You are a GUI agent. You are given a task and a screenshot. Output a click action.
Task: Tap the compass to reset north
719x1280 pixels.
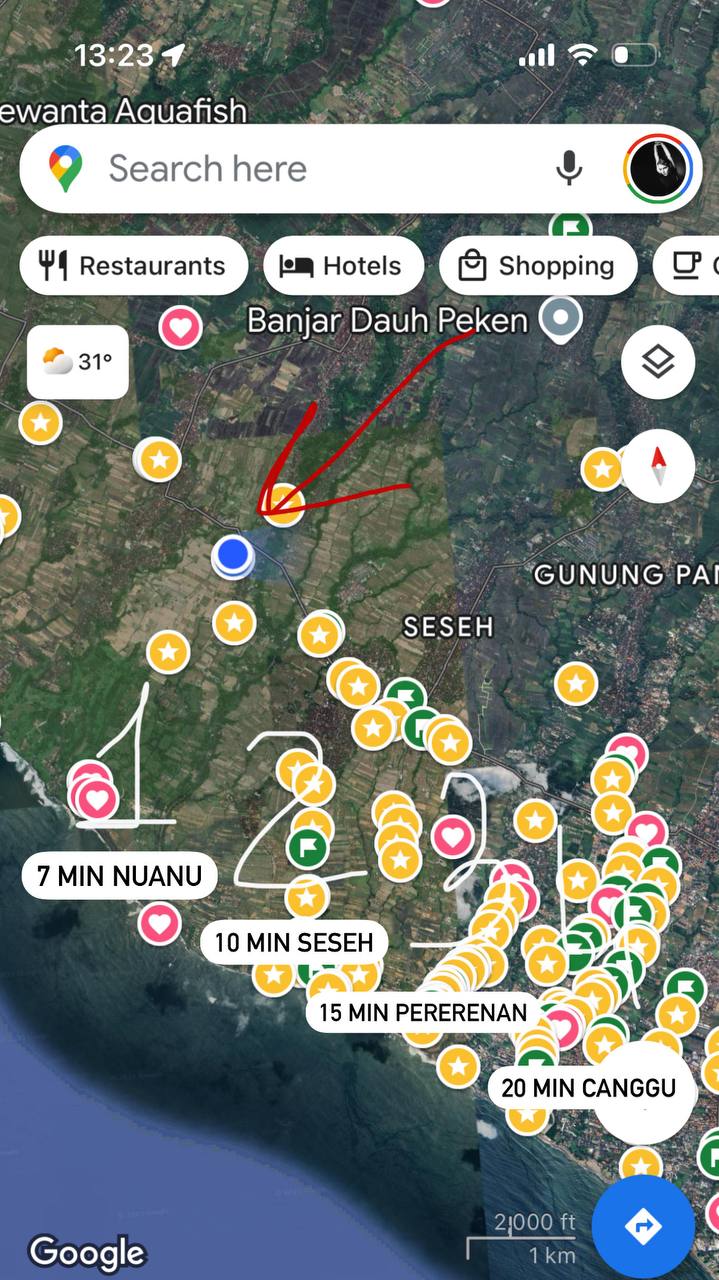pyautogui.click(x=658, y=466)
